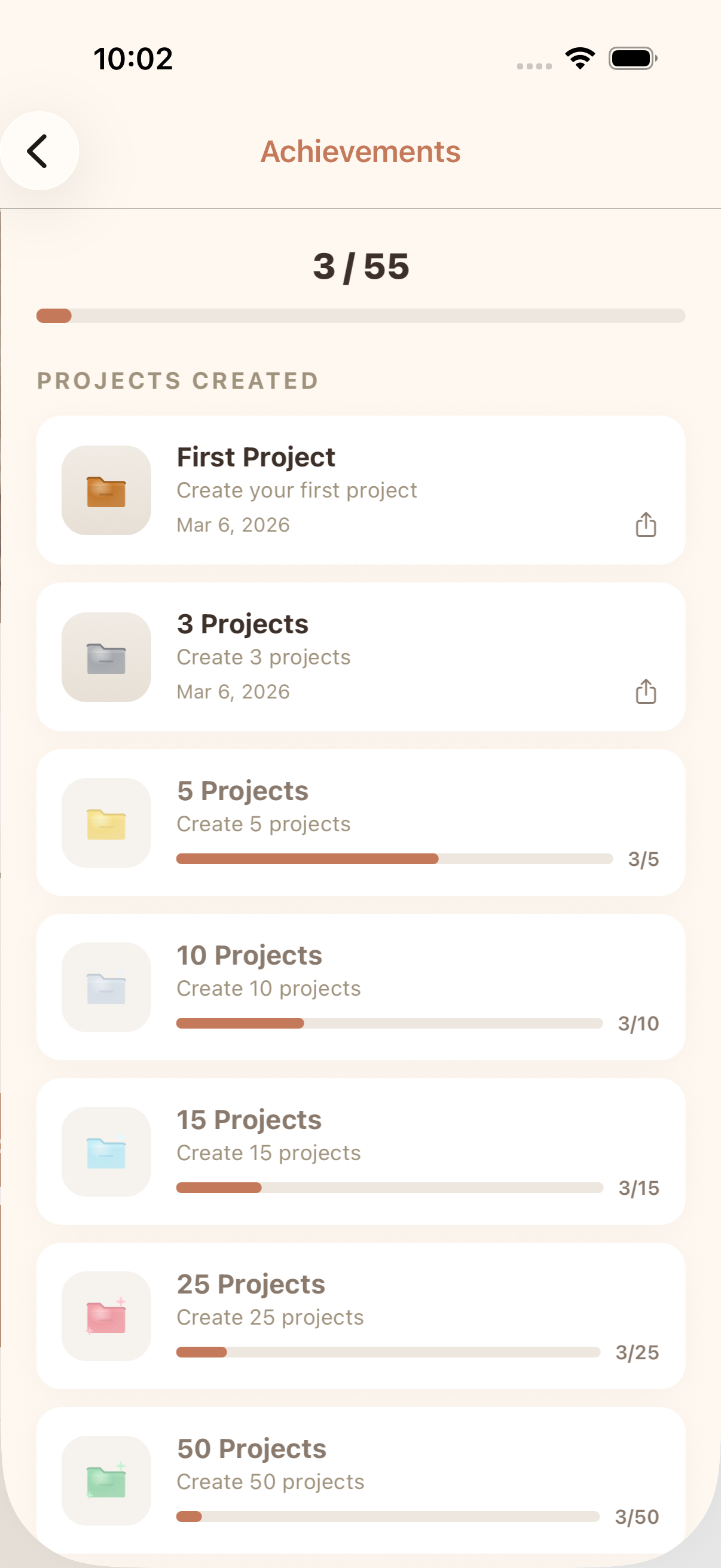Select the 15 Projects achievement card
This screenshot has width=721, height=1568.
(360, 1151)
